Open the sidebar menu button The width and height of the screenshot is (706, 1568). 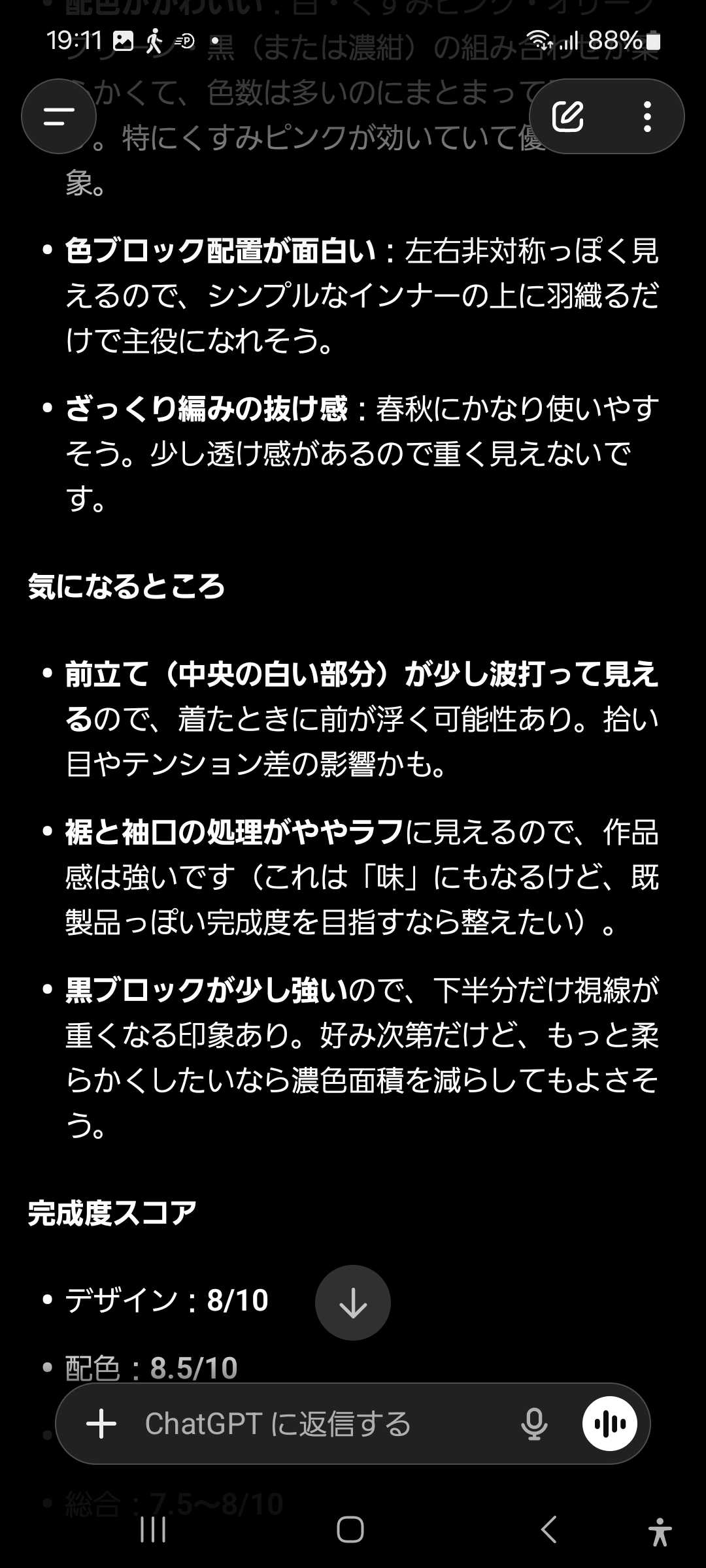59,117
